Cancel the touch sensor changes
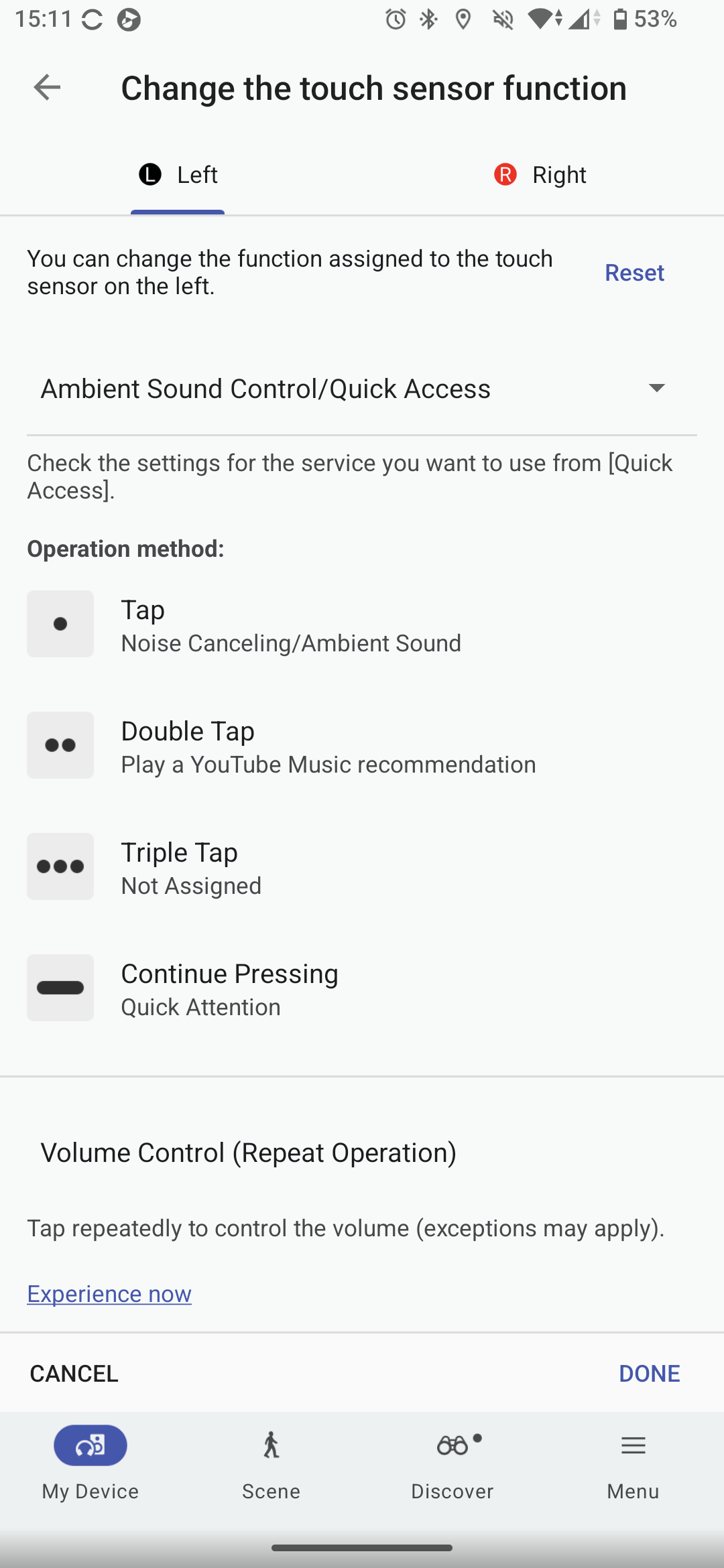Image resolution: width=724 pixels, height=1568 pixels. point(74,1374)
